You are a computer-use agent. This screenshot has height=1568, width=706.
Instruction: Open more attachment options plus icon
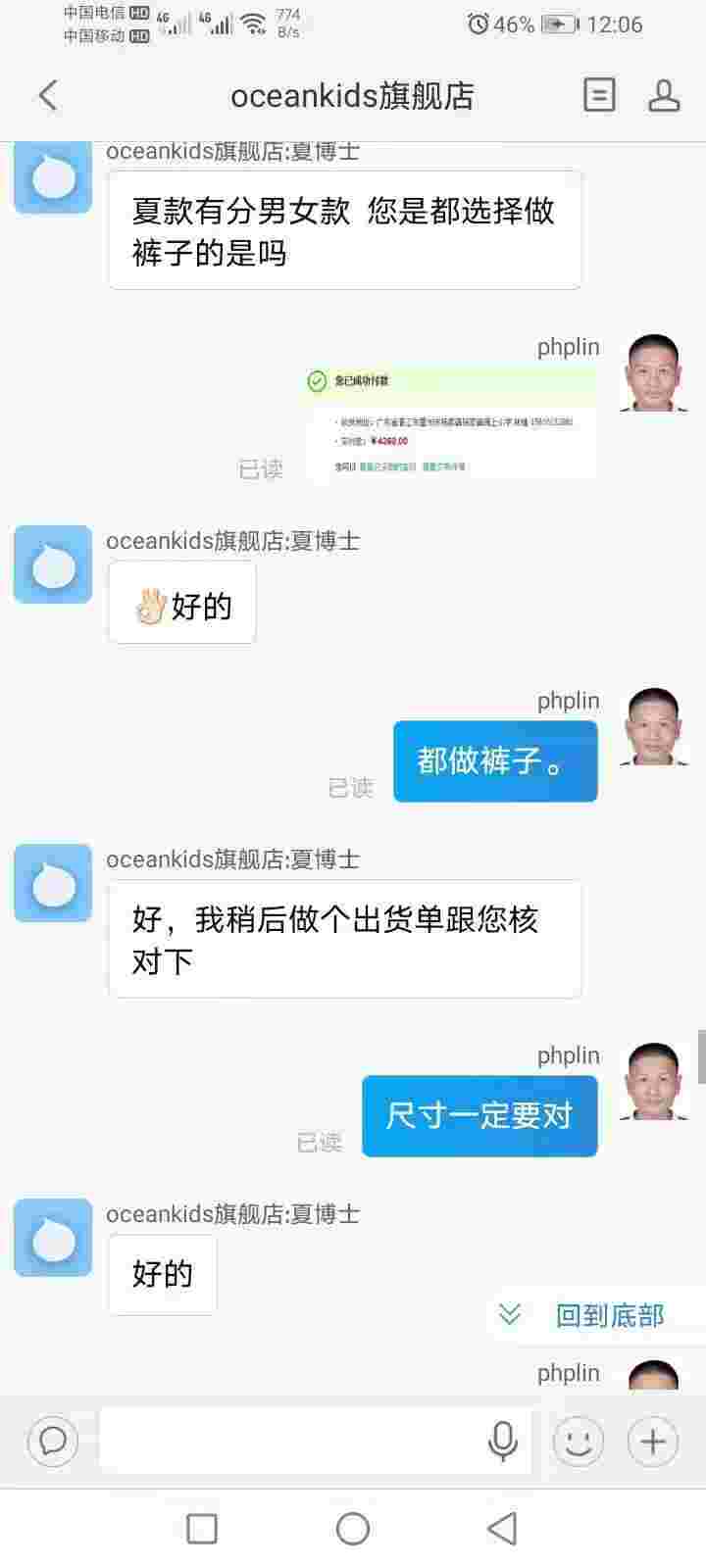pos(653,1441)
